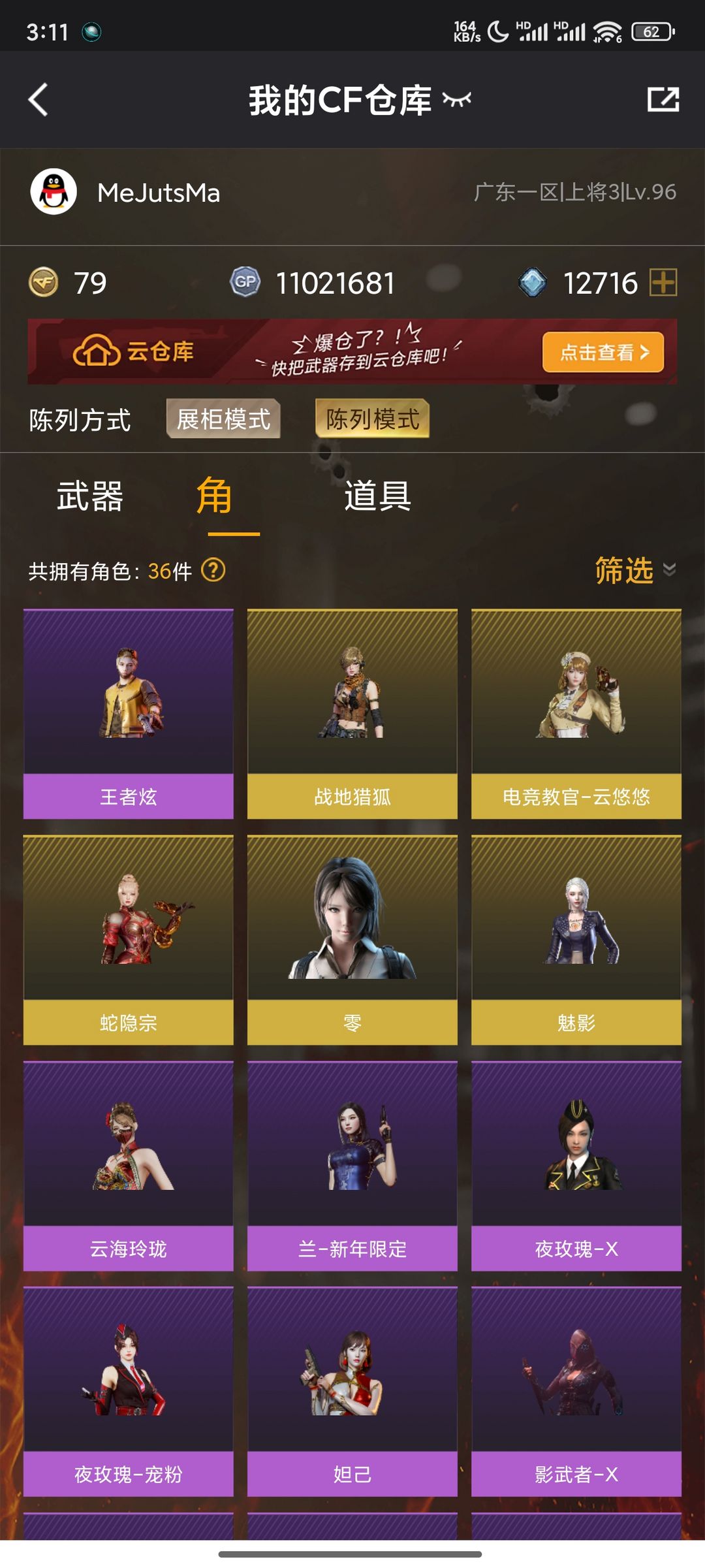View the 战地猎狐 character
705x1568 pixels.
tap(352, 714)
